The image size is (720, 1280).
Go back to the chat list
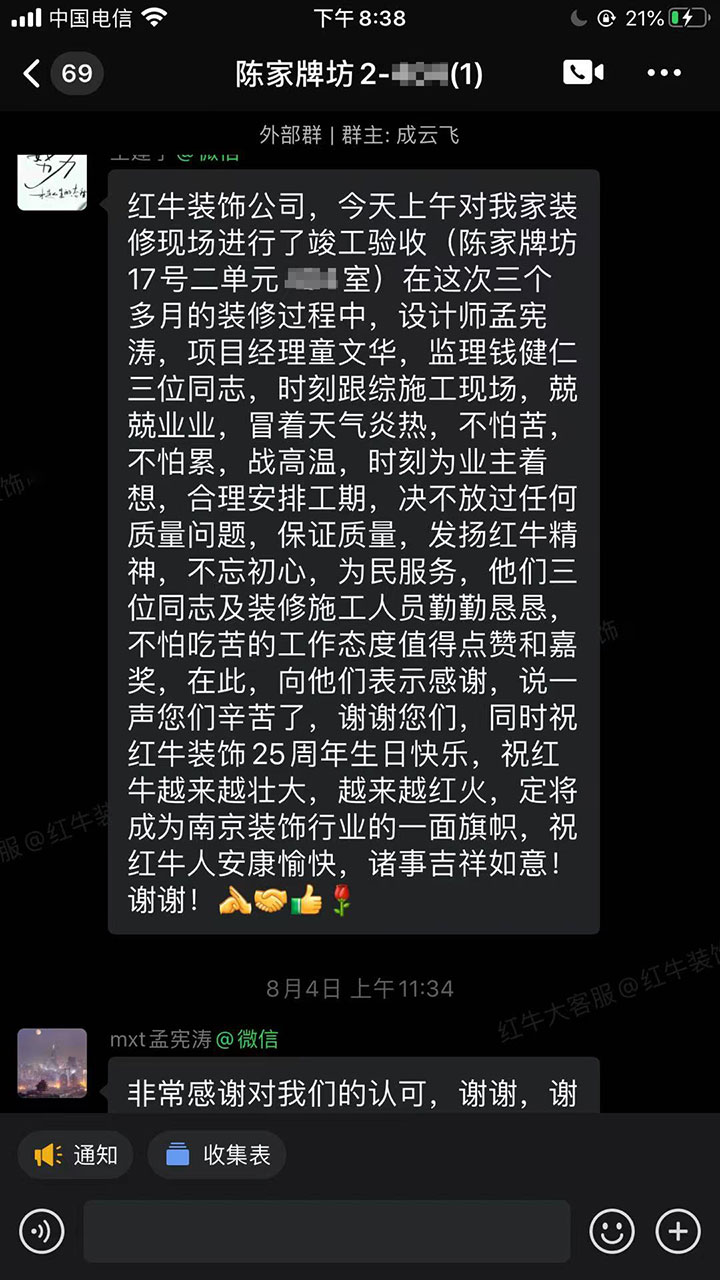(34, 74)
